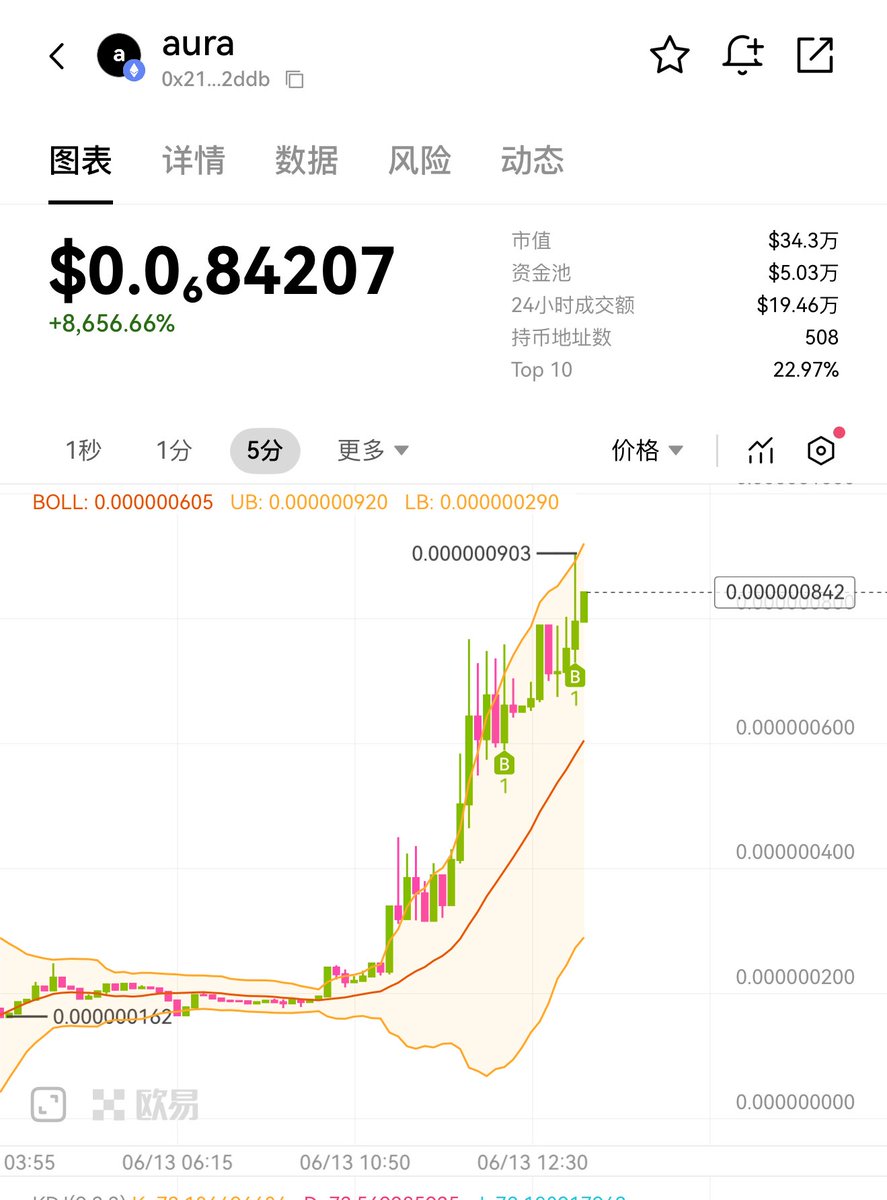The image size is (887, 1200).
Task: Open the 价格 display dropdown
Action: pyautogui.click(x=647, y=451)
